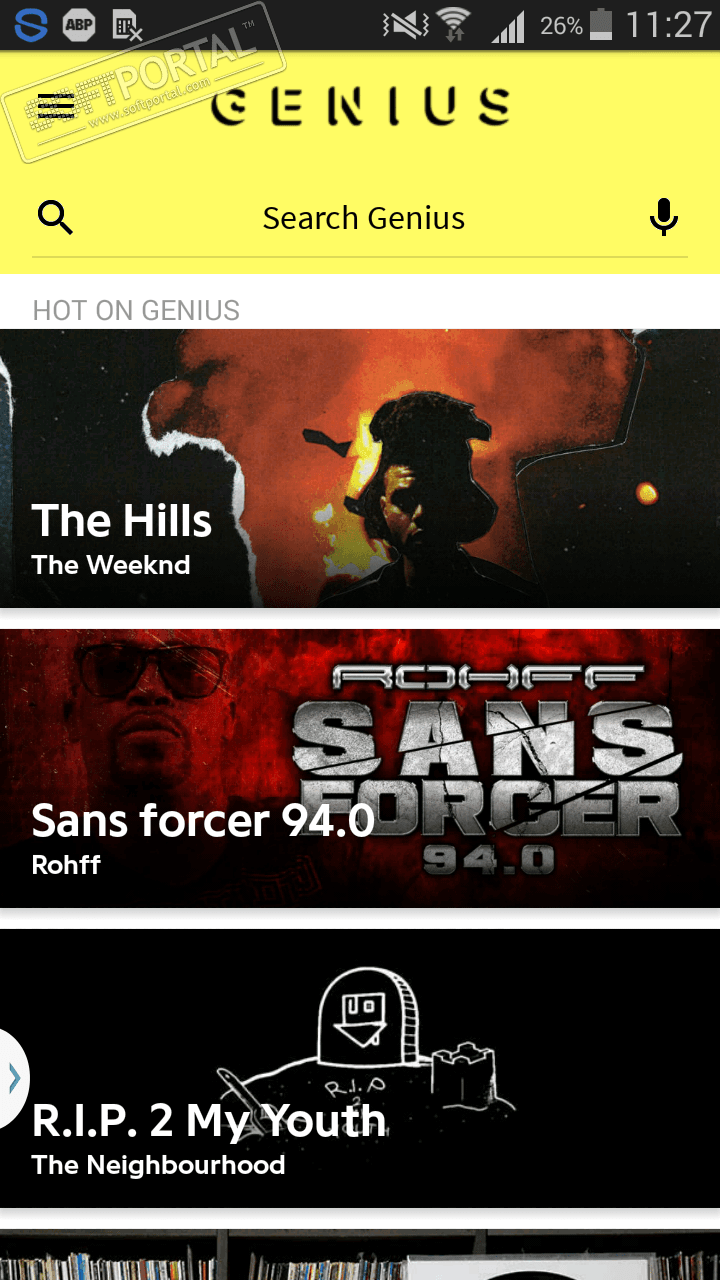This screenshot has width=720, height=1280.
Task: Open R.I.P. 2 My Youth card
Action: point(360,1068)
